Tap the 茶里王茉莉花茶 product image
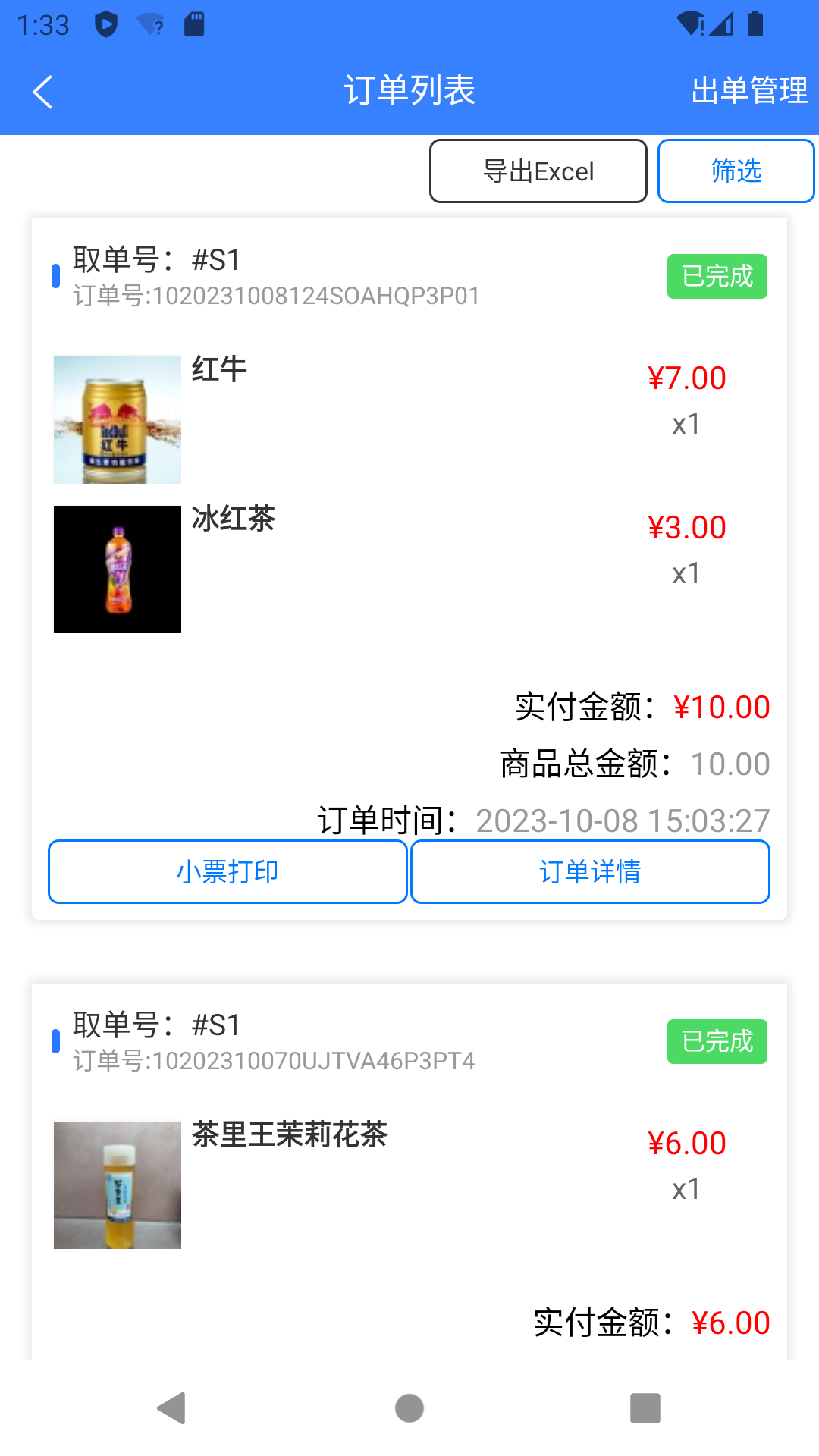 pyautogui.click(x=117, y=1185)
